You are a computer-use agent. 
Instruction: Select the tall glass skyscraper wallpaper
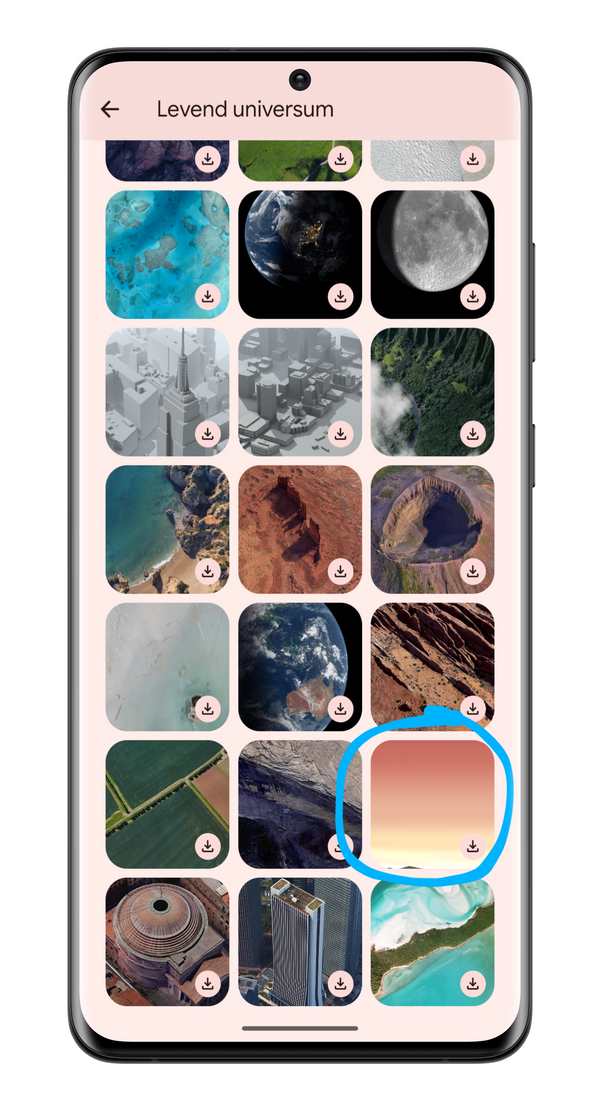(300, 942)
